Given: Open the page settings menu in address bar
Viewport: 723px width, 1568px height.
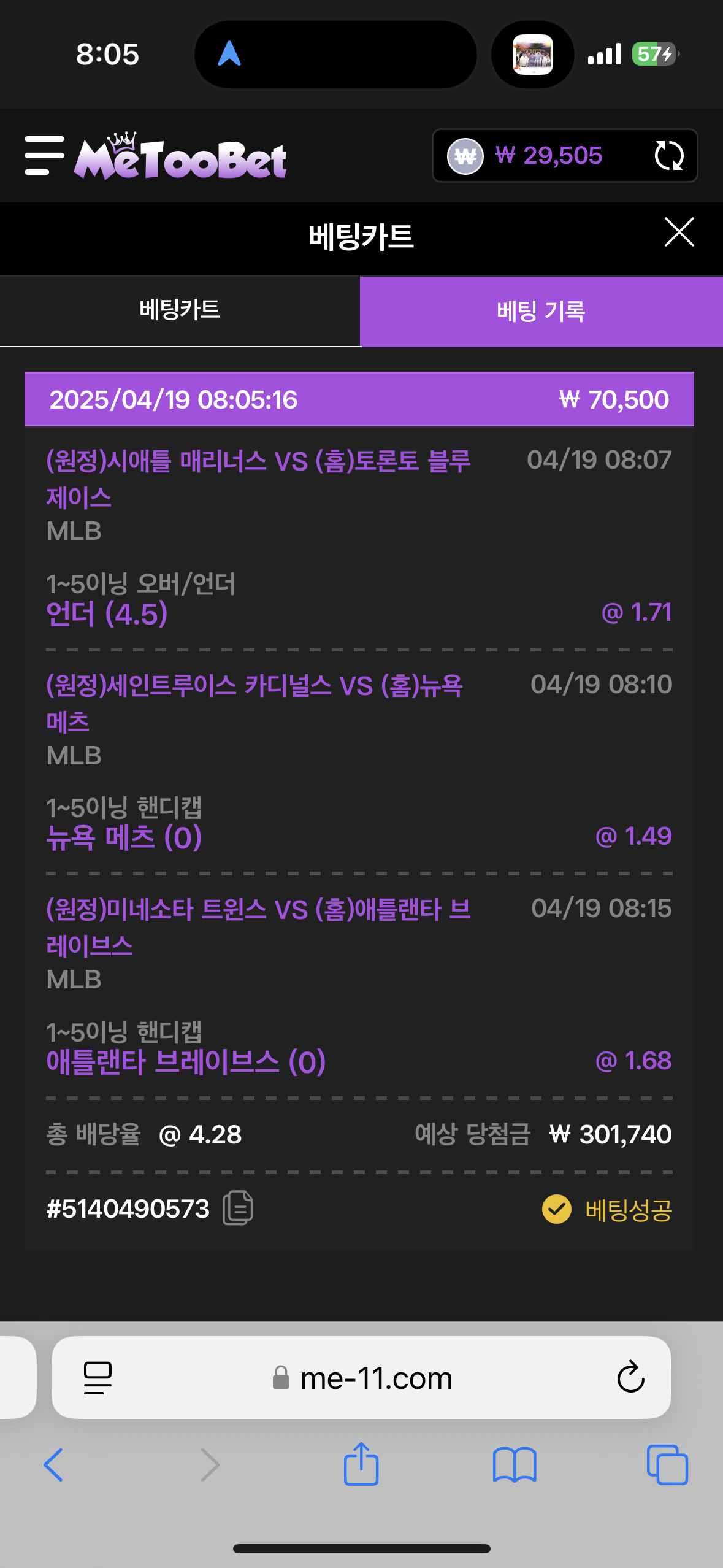Looking at the screenshot, I should coord(98,1378).
